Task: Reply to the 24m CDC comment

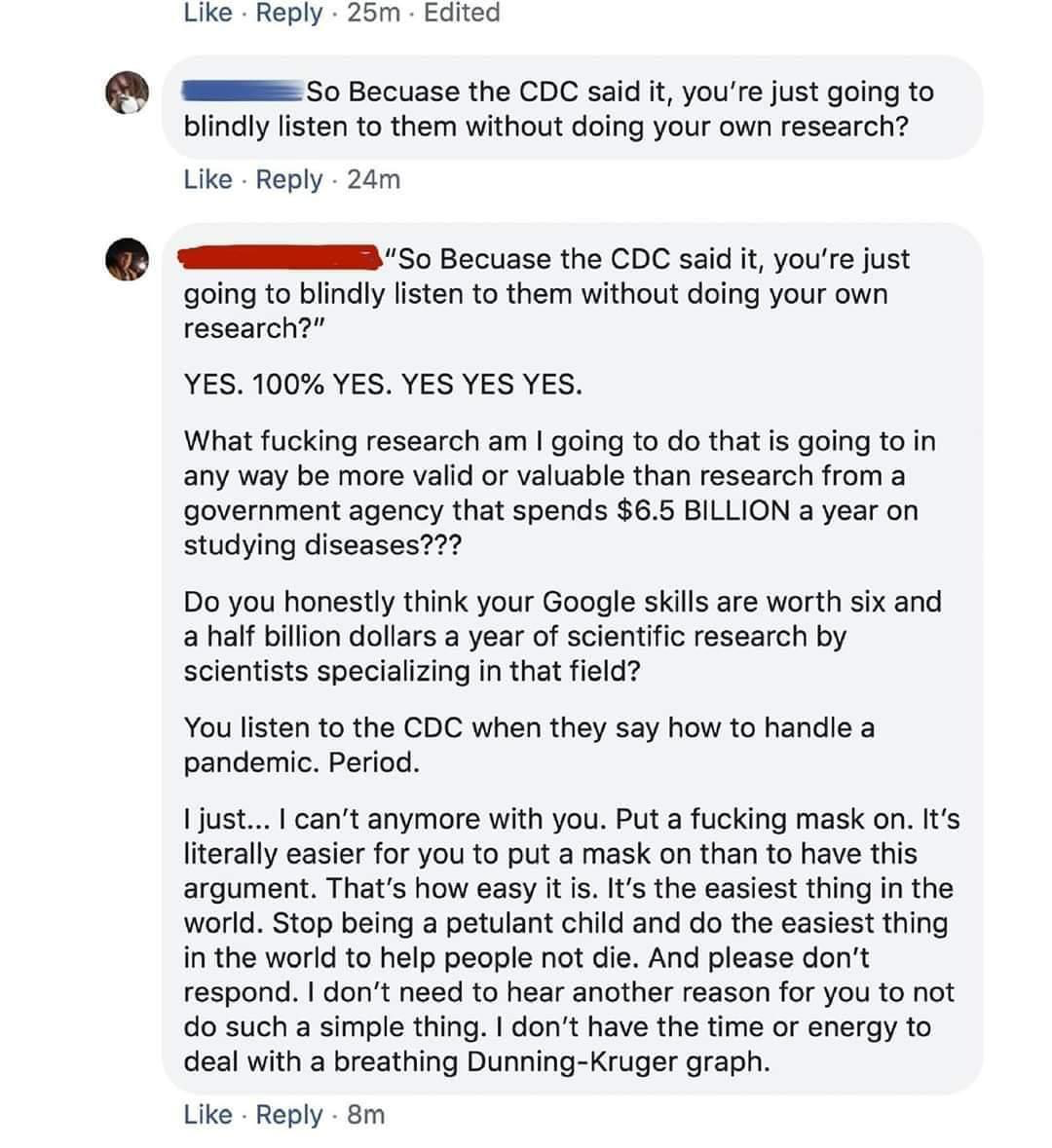Action: click(x=288, y=180)
